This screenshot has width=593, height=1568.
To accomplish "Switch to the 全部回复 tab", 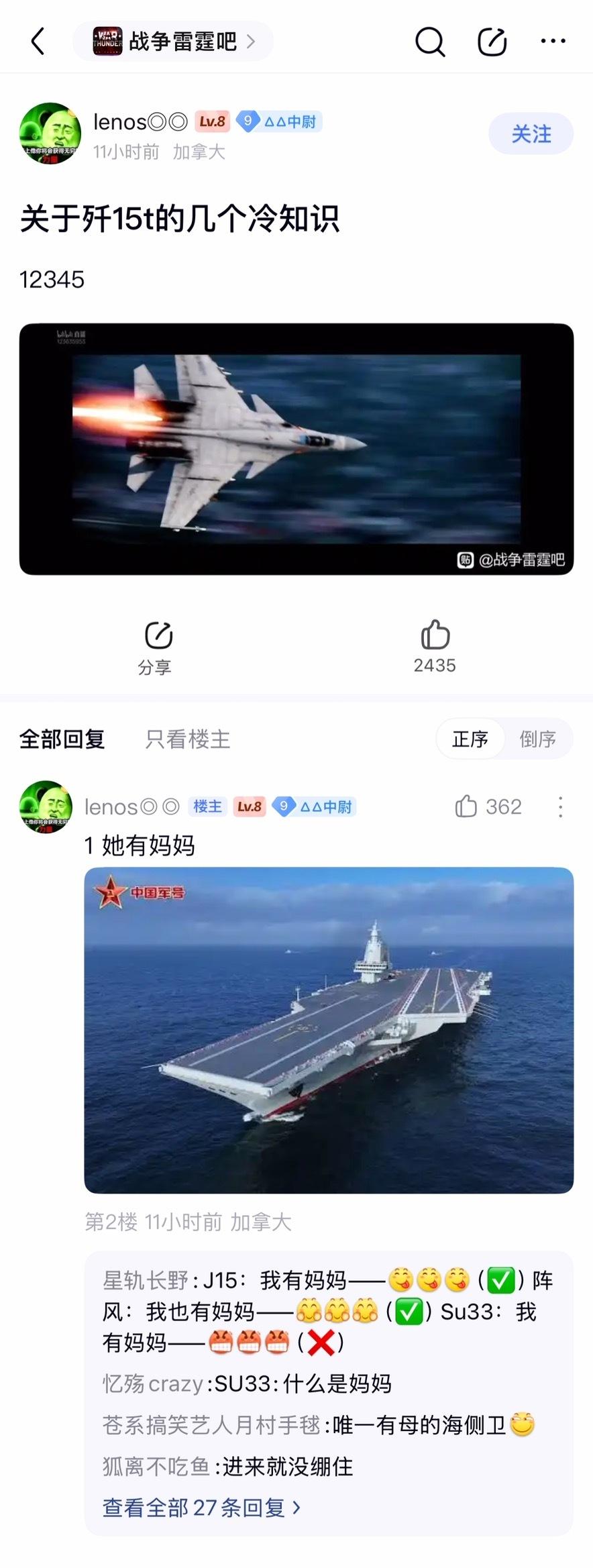I will (62, 739).
